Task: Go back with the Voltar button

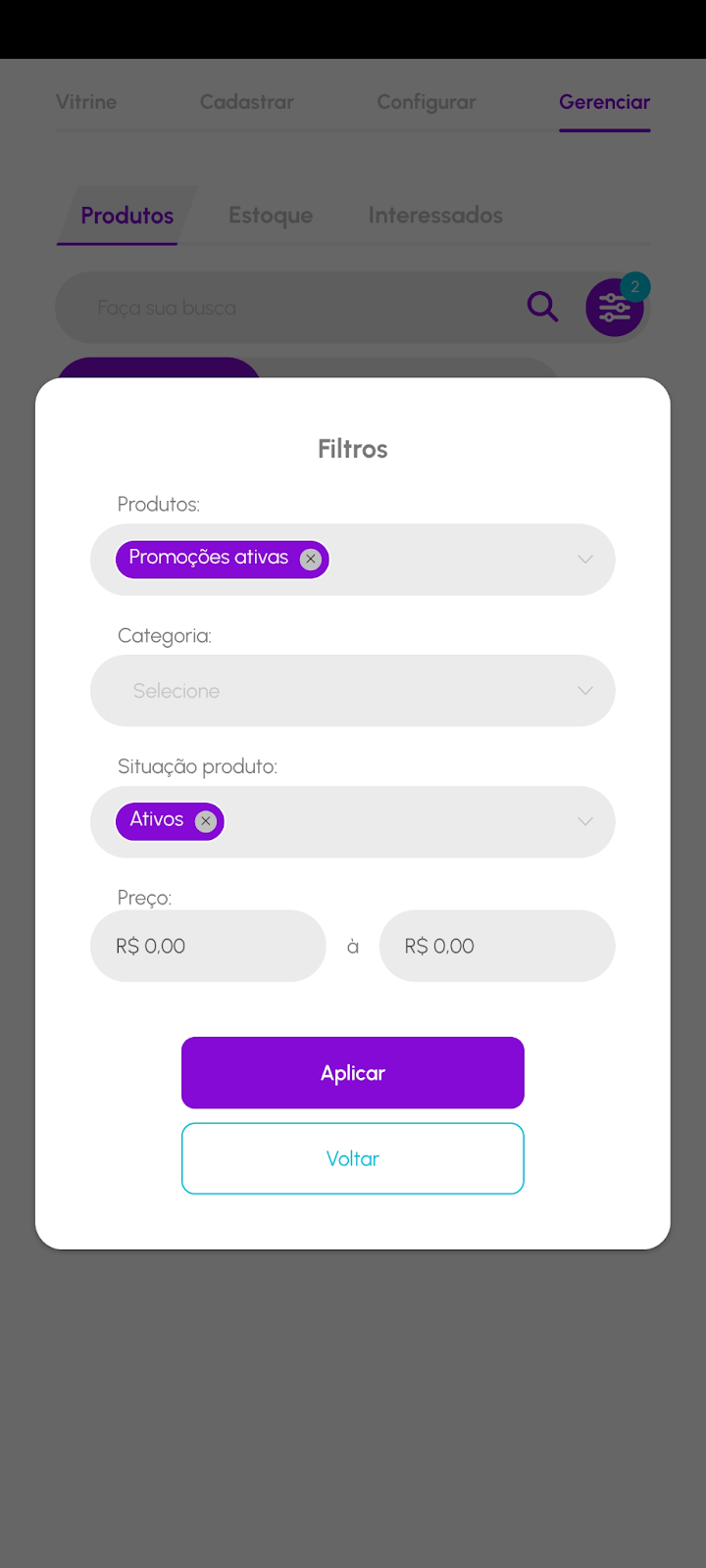Action: pyautogui.click(x=353, y=1158)
